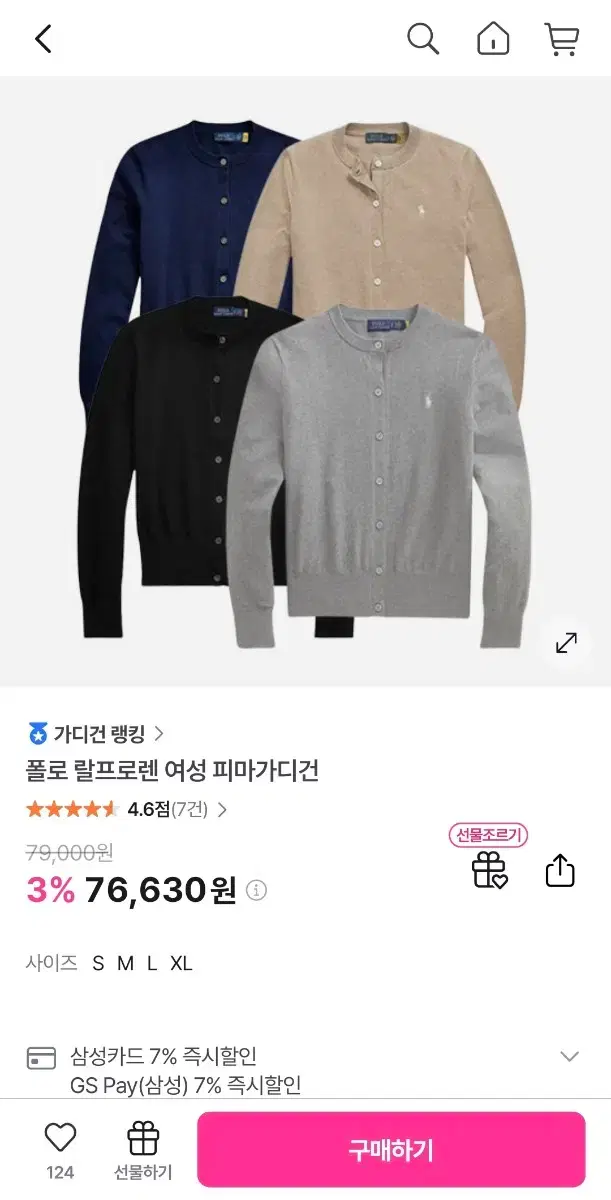Go to the home icon
Screen dimensions: 611x1200
pos(493,39)
